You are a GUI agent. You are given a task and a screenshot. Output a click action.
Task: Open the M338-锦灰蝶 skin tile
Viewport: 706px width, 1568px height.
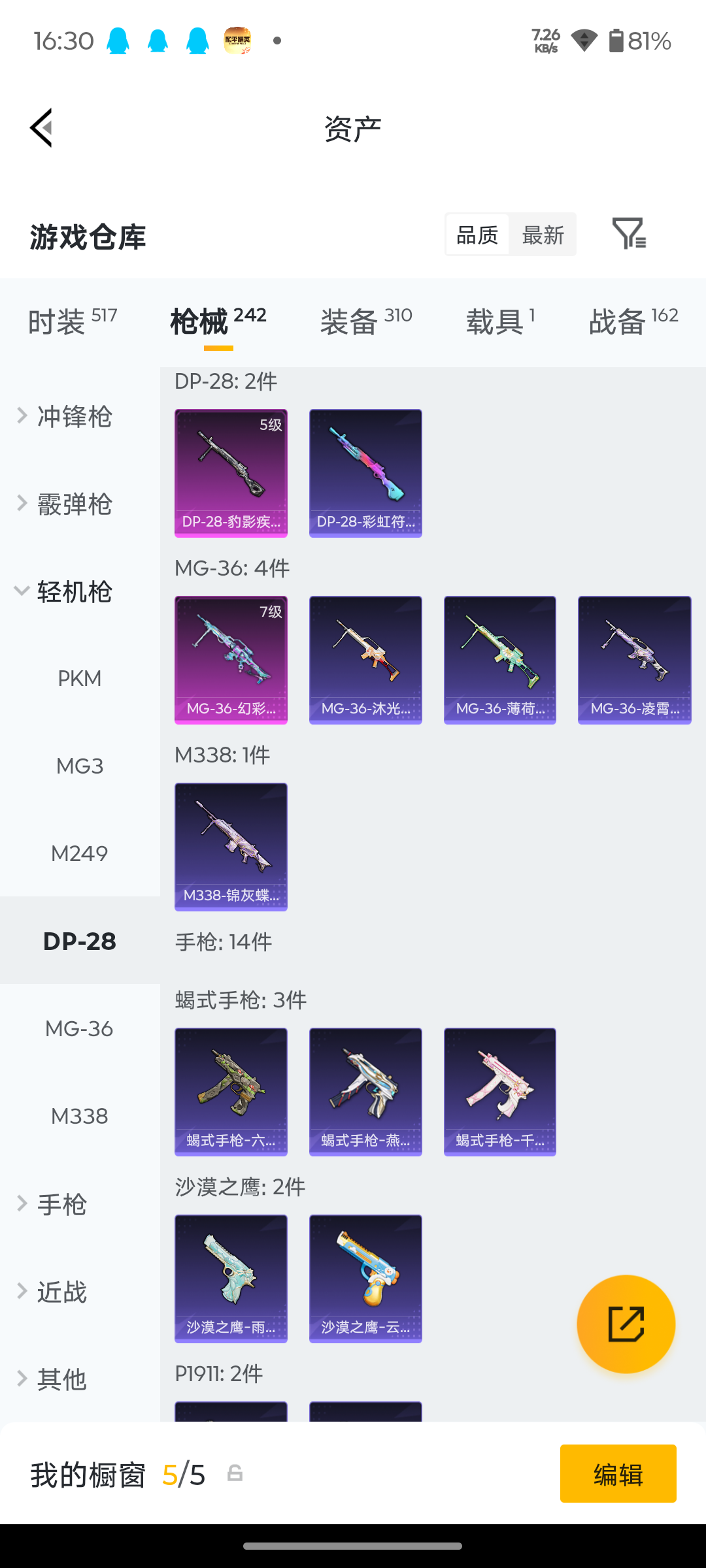click(x=231, y=847)
